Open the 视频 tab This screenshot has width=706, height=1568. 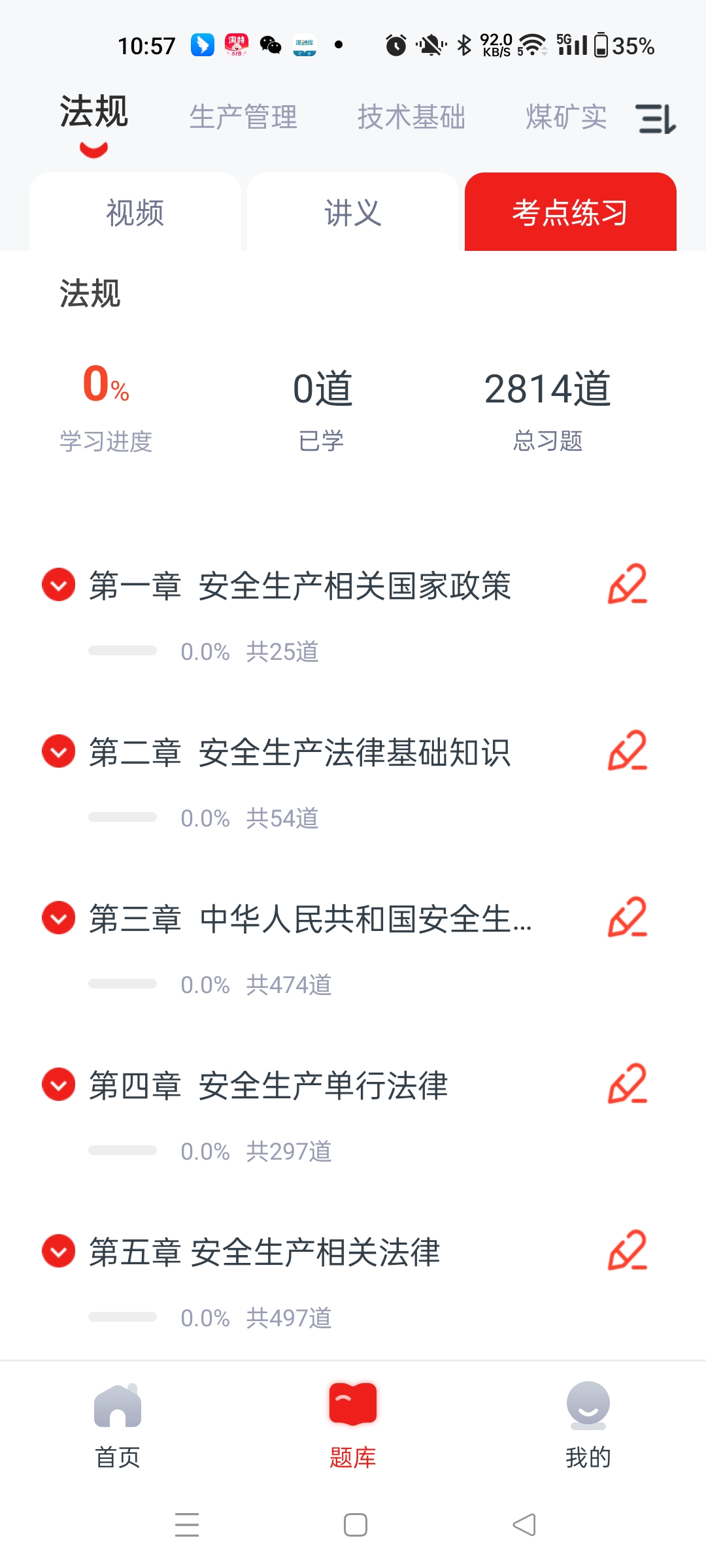tap(135, 212)
